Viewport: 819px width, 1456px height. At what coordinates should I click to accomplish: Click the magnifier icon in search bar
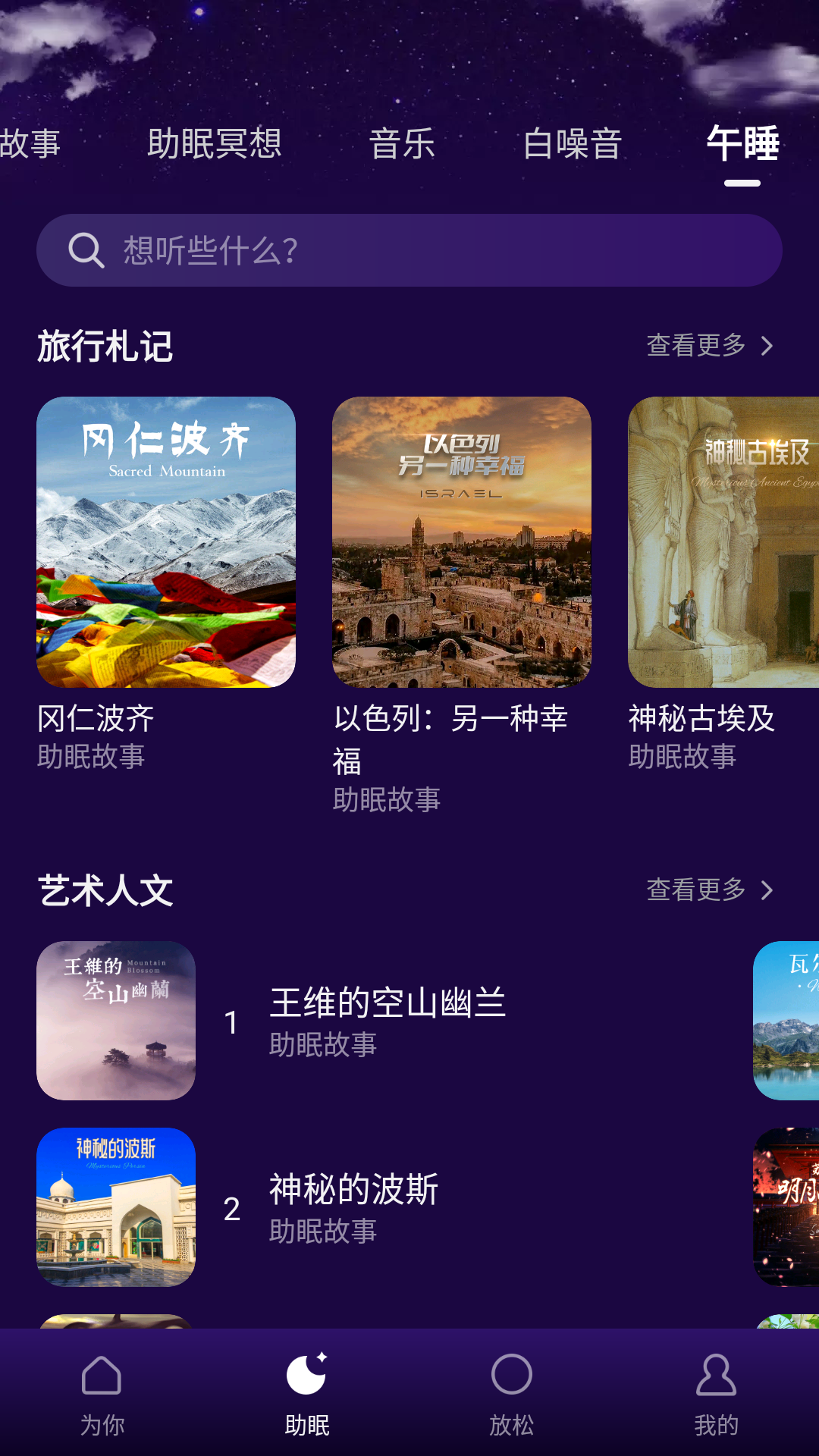coord(86,250)
